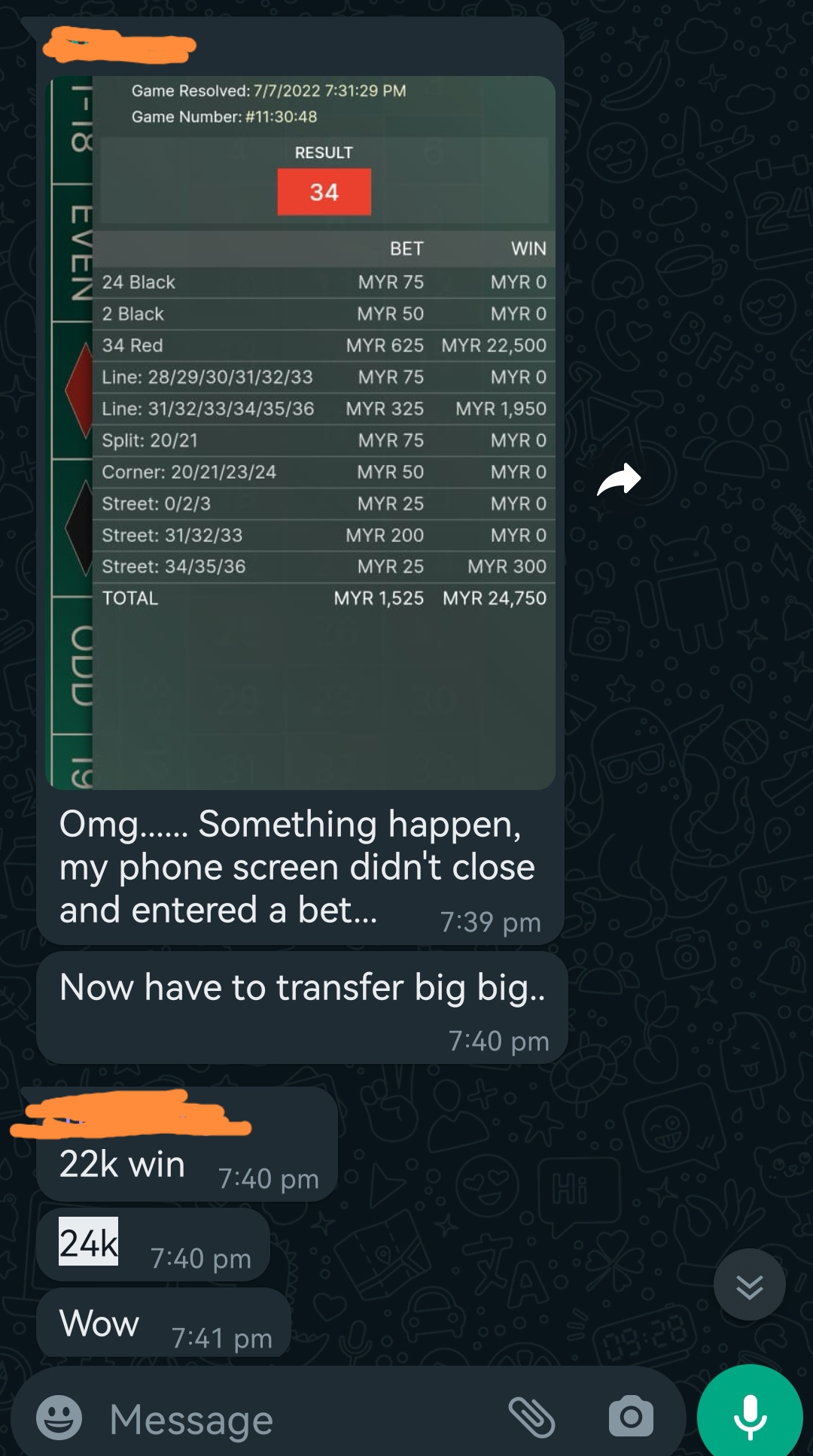
Task: Forward the roulette result image
Action: [619, 480]
